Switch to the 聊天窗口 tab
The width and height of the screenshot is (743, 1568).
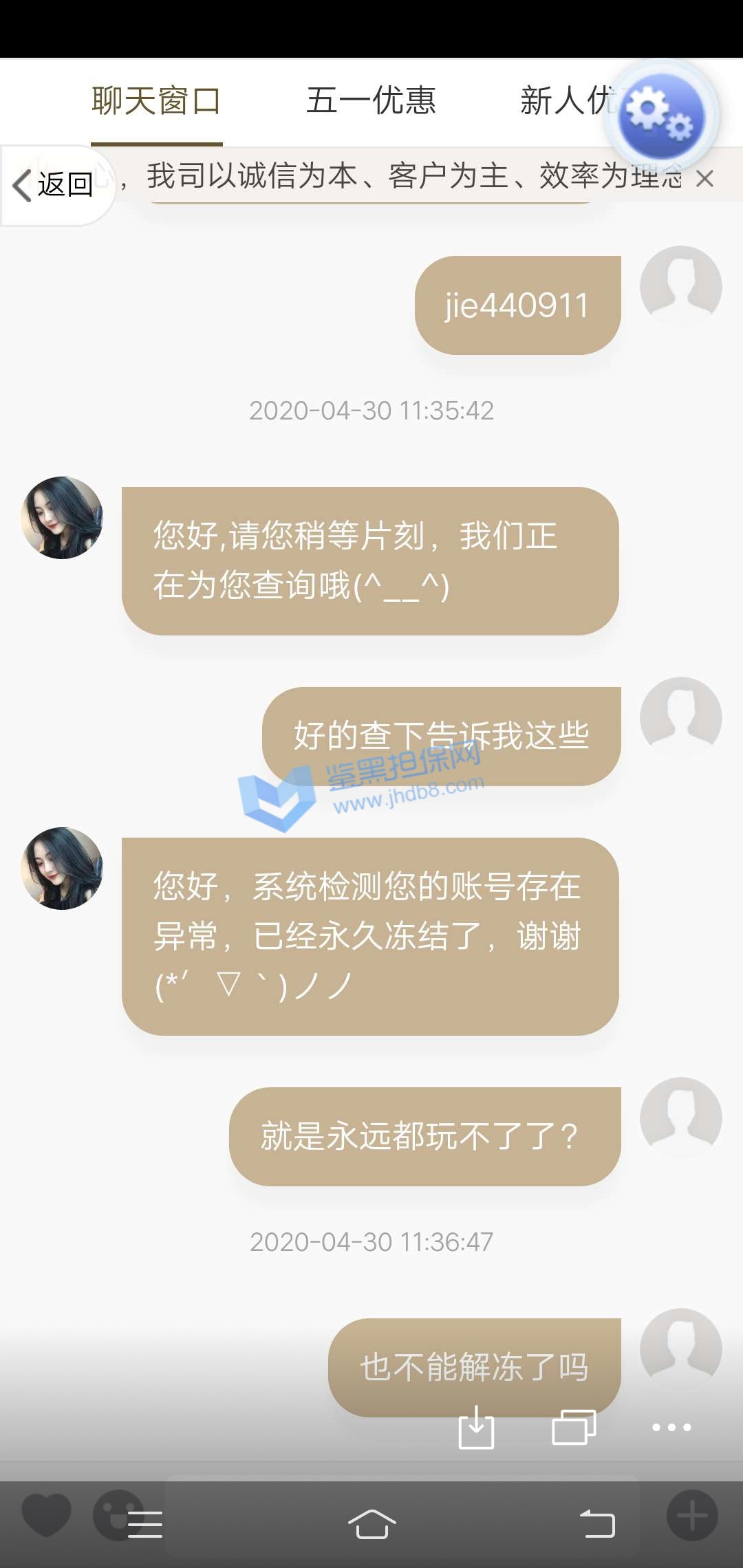156,102
